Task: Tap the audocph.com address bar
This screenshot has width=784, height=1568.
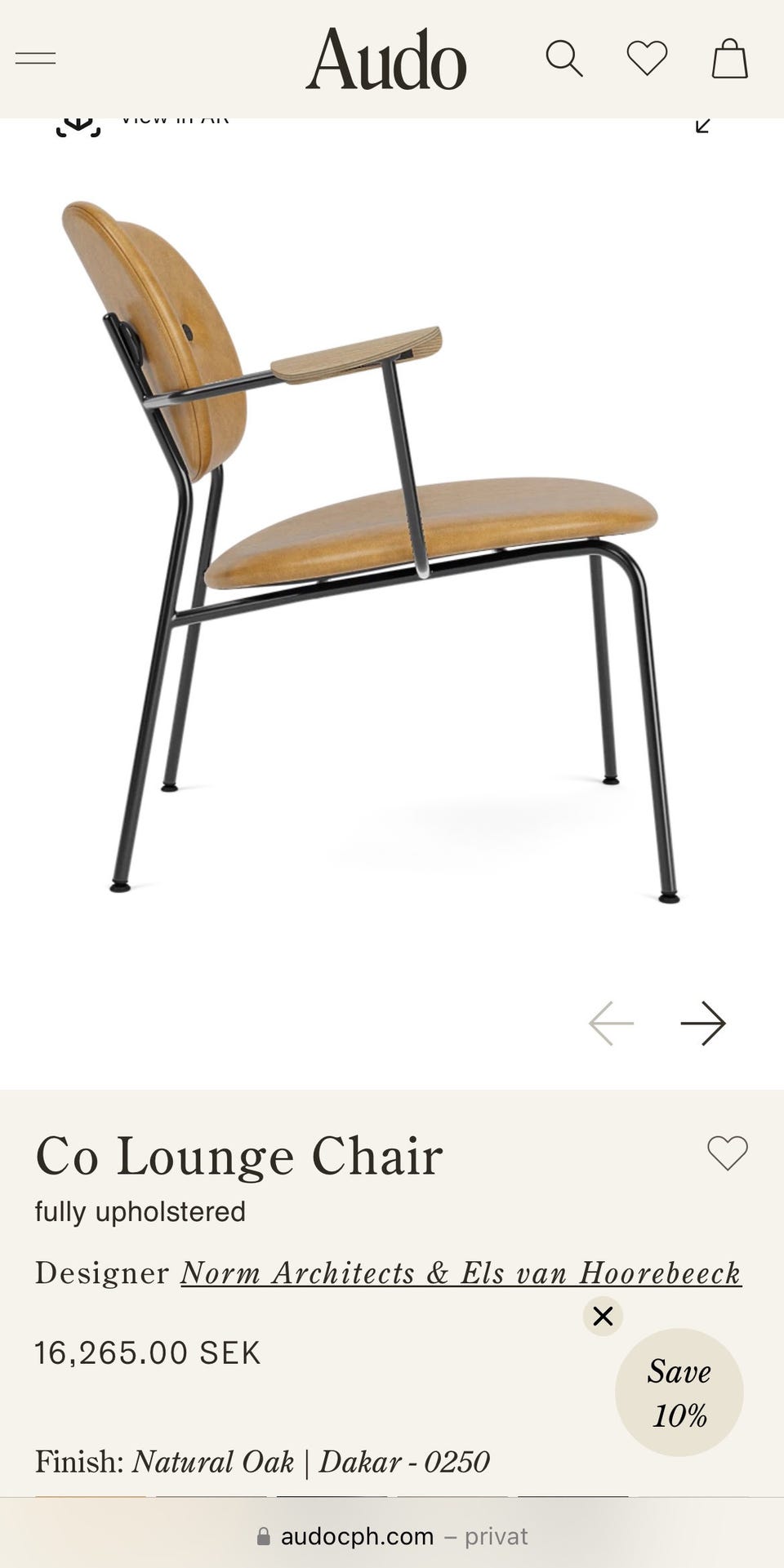Action: click(x=392, y=1537)
